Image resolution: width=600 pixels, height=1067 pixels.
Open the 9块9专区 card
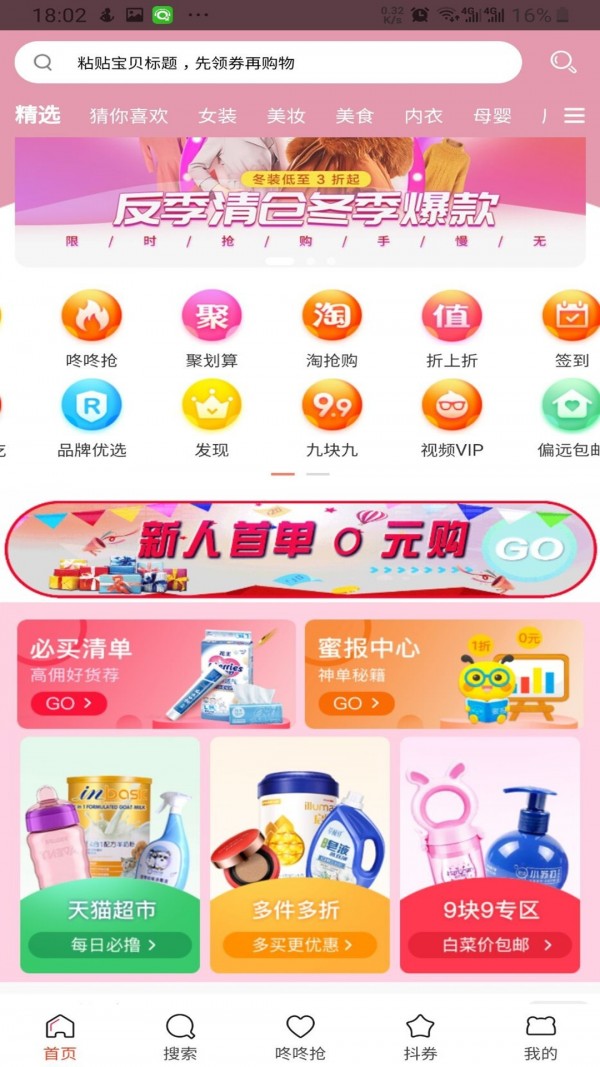click(x=490, y=855)
